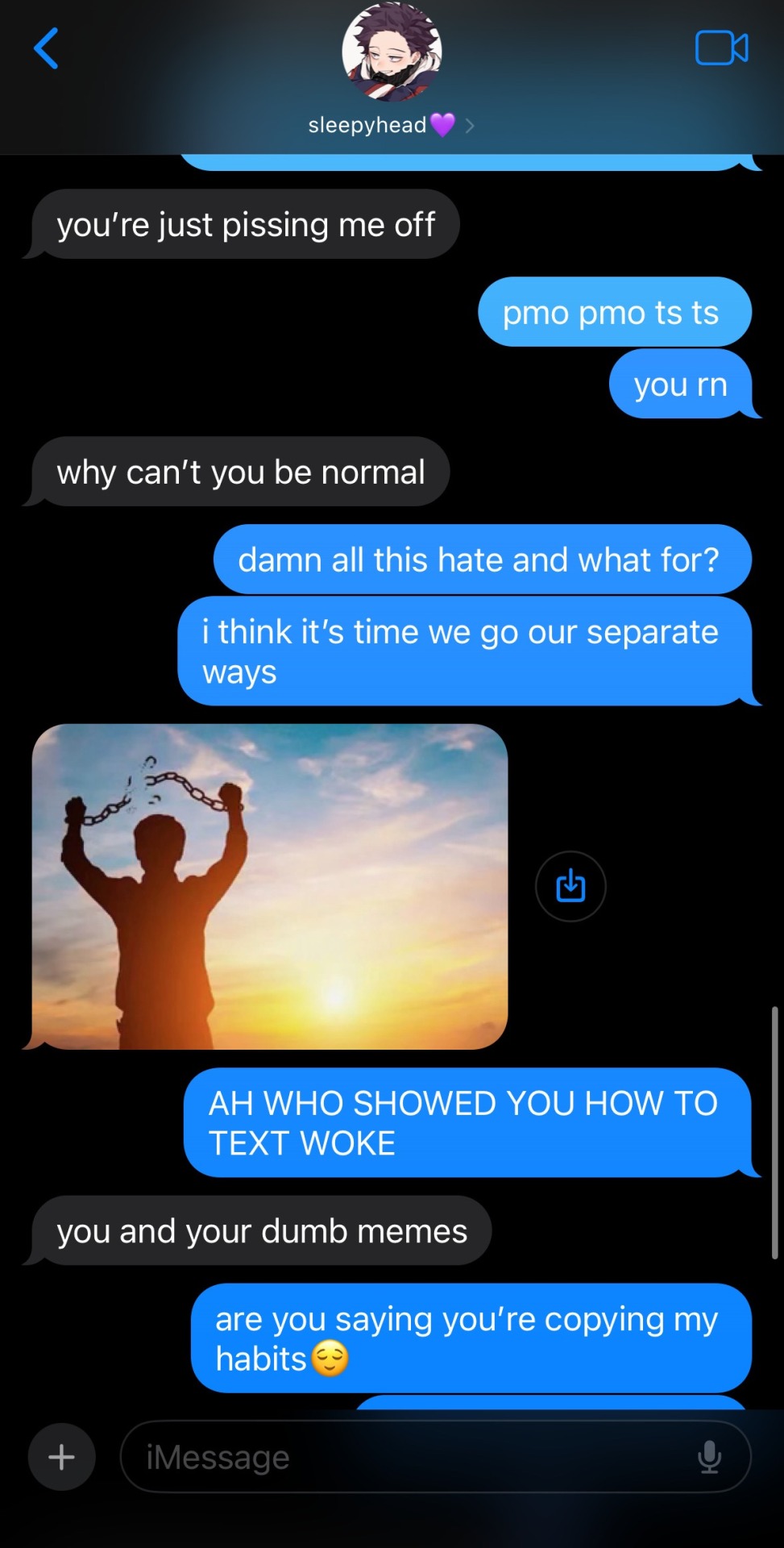This screenshot has width=784, height=1548.
Task: Save the received image
Action: point(570,886)
